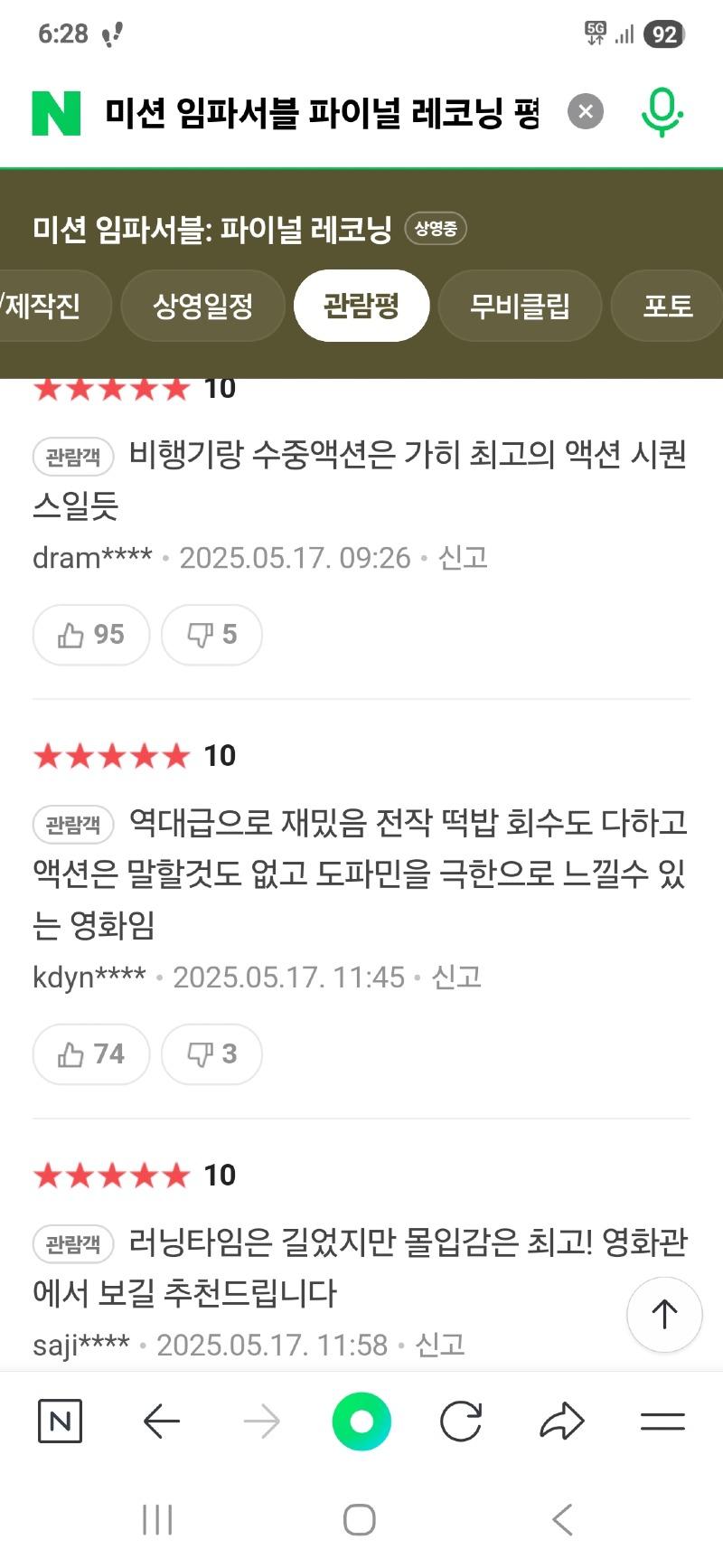Start voice search with the microphone
This screenshot has height=1568, width=723.
(x=662, y=113)
